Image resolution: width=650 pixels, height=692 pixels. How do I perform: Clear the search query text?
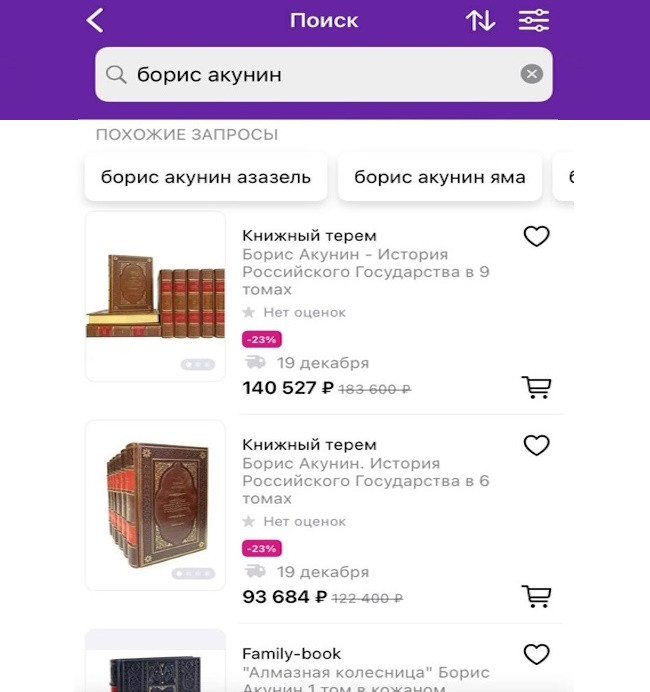click(532, 74)
